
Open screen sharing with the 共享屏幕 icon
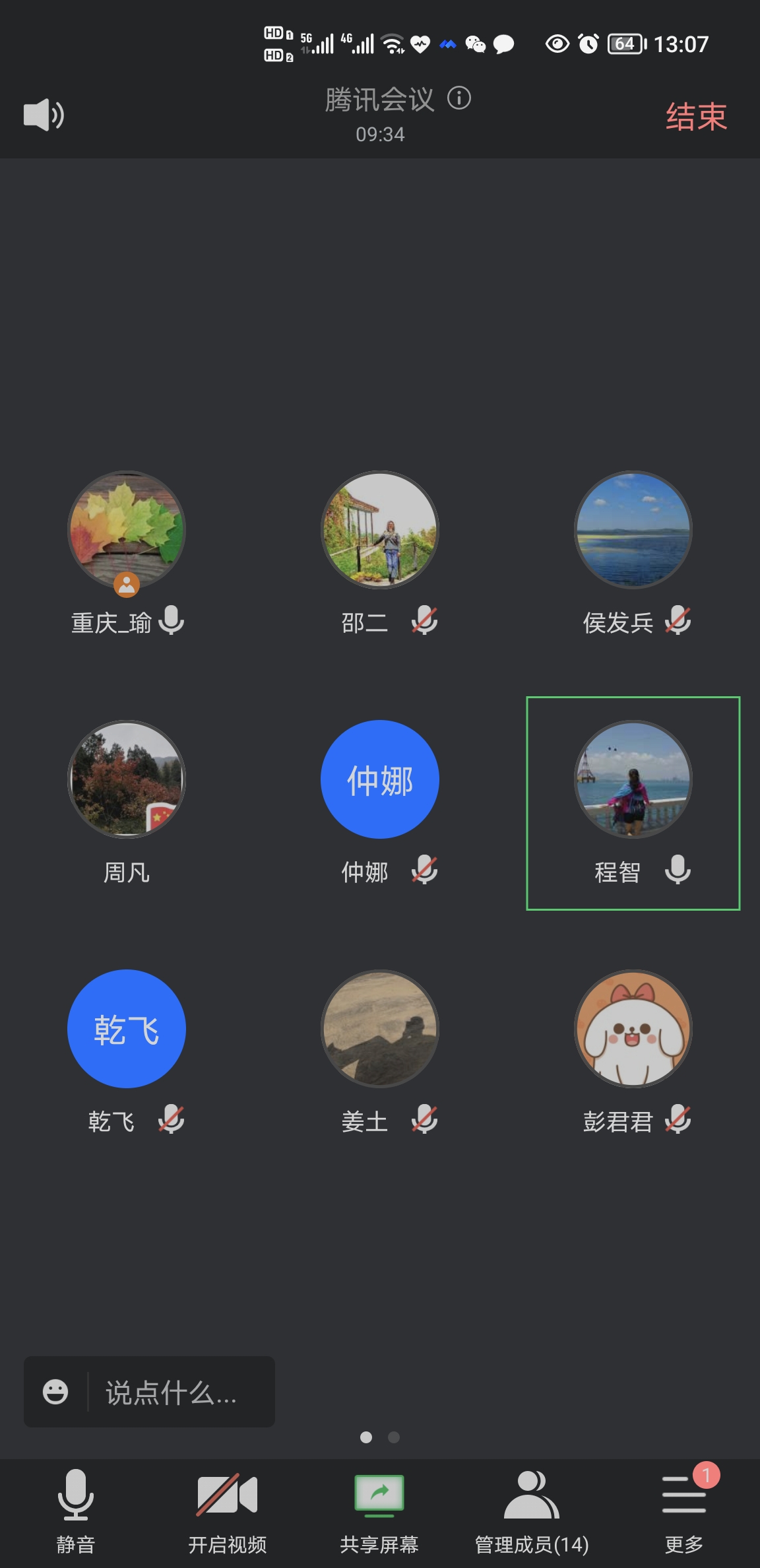379,1493
